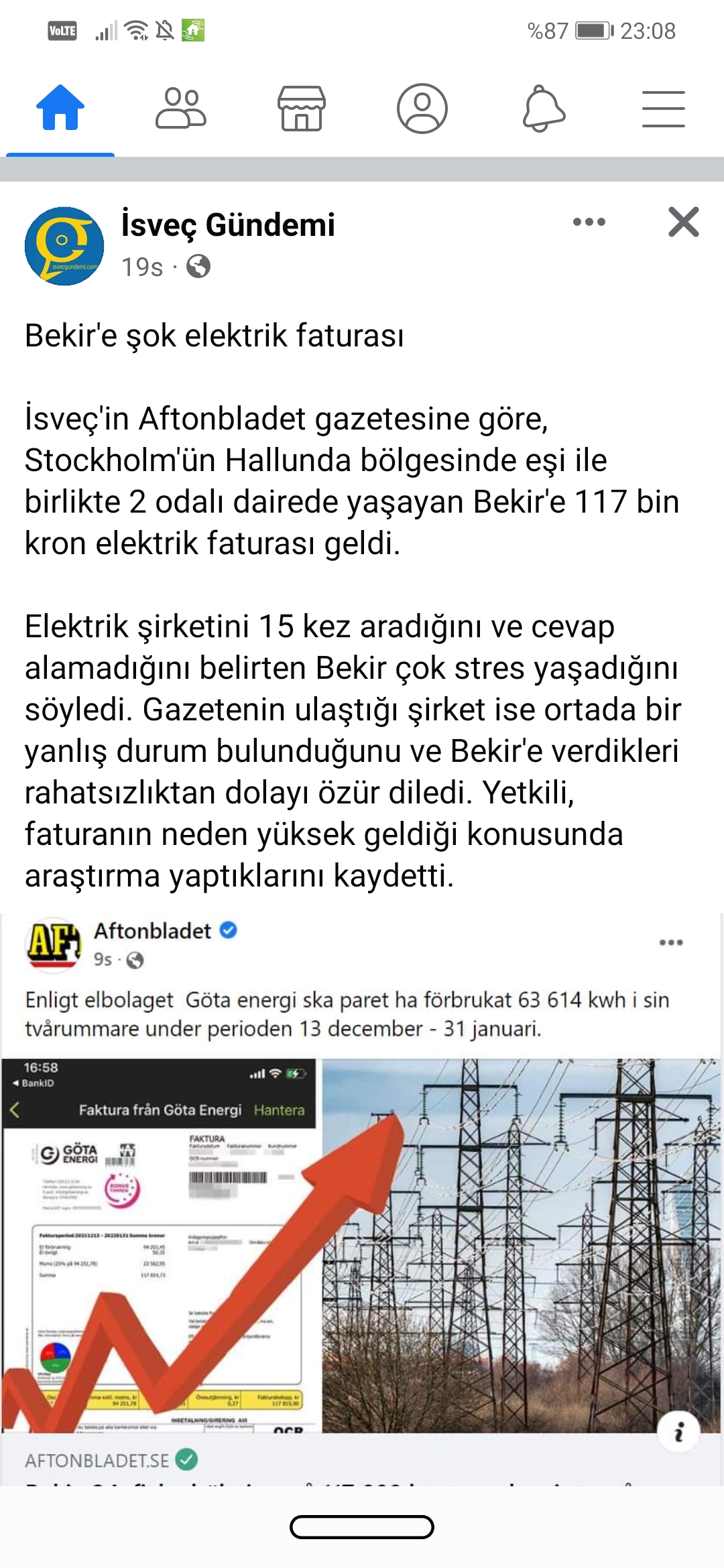Open the notifications bell

[543, 109]
